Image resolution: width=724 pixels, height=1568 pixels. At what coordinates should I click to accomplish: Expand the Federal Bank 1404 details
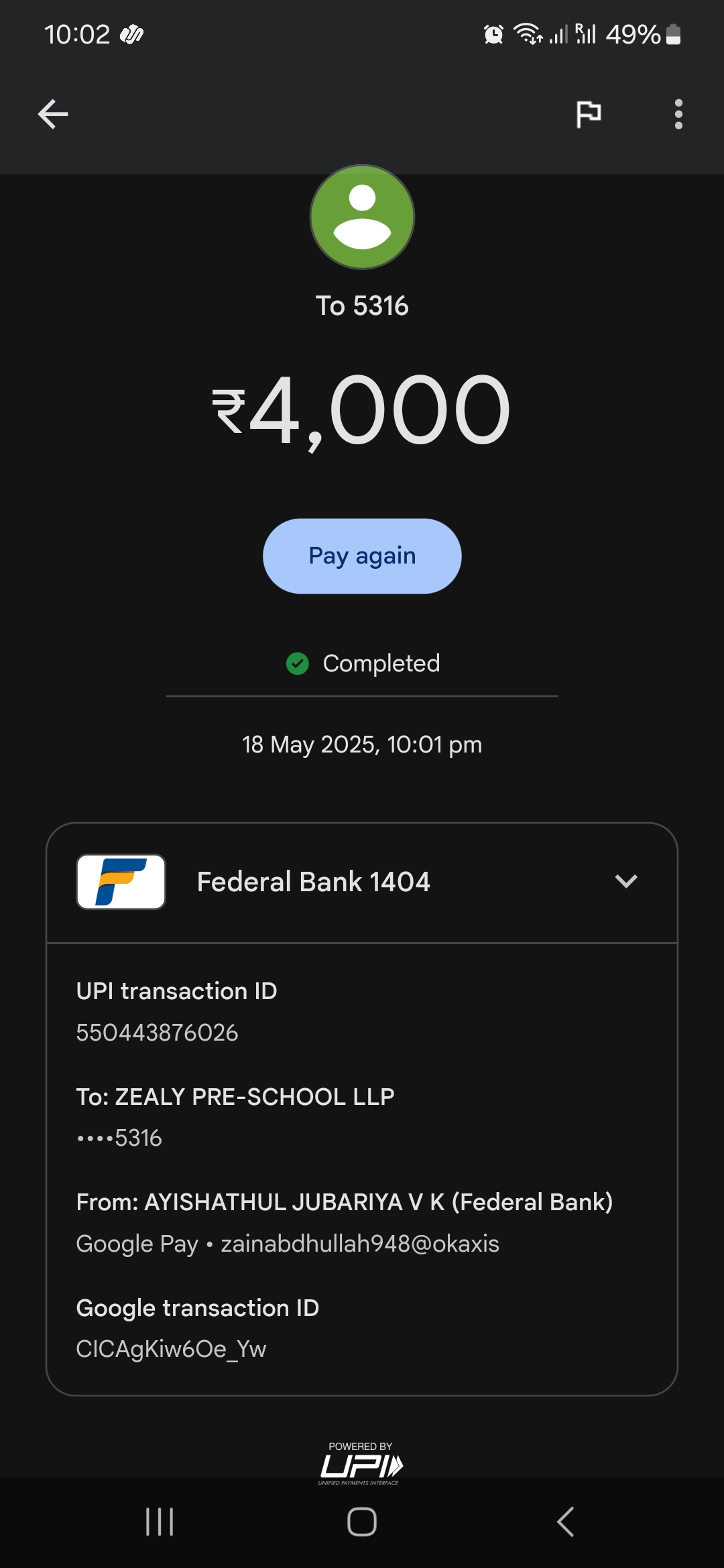click(626, 881)
